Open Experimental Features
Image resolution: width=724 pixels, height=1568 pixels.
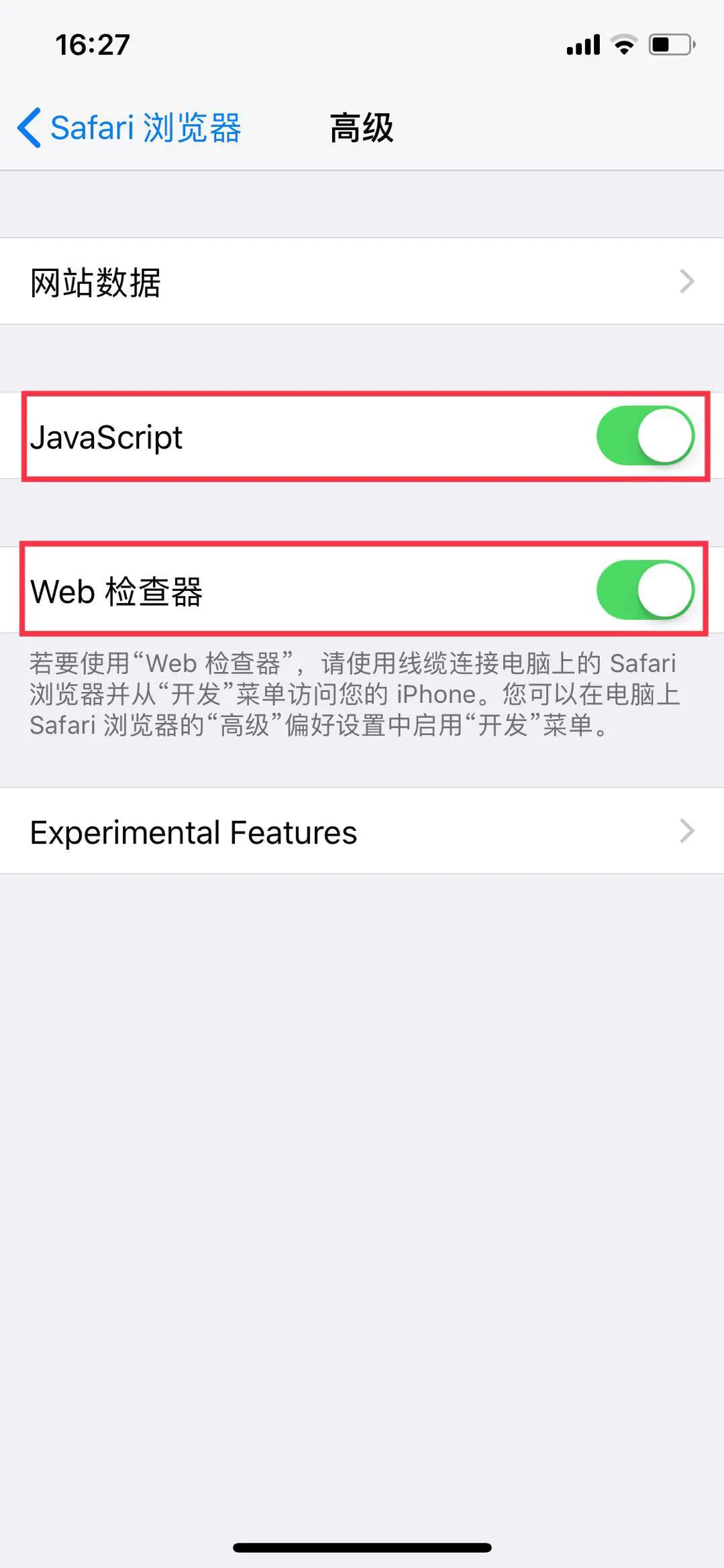362,832
